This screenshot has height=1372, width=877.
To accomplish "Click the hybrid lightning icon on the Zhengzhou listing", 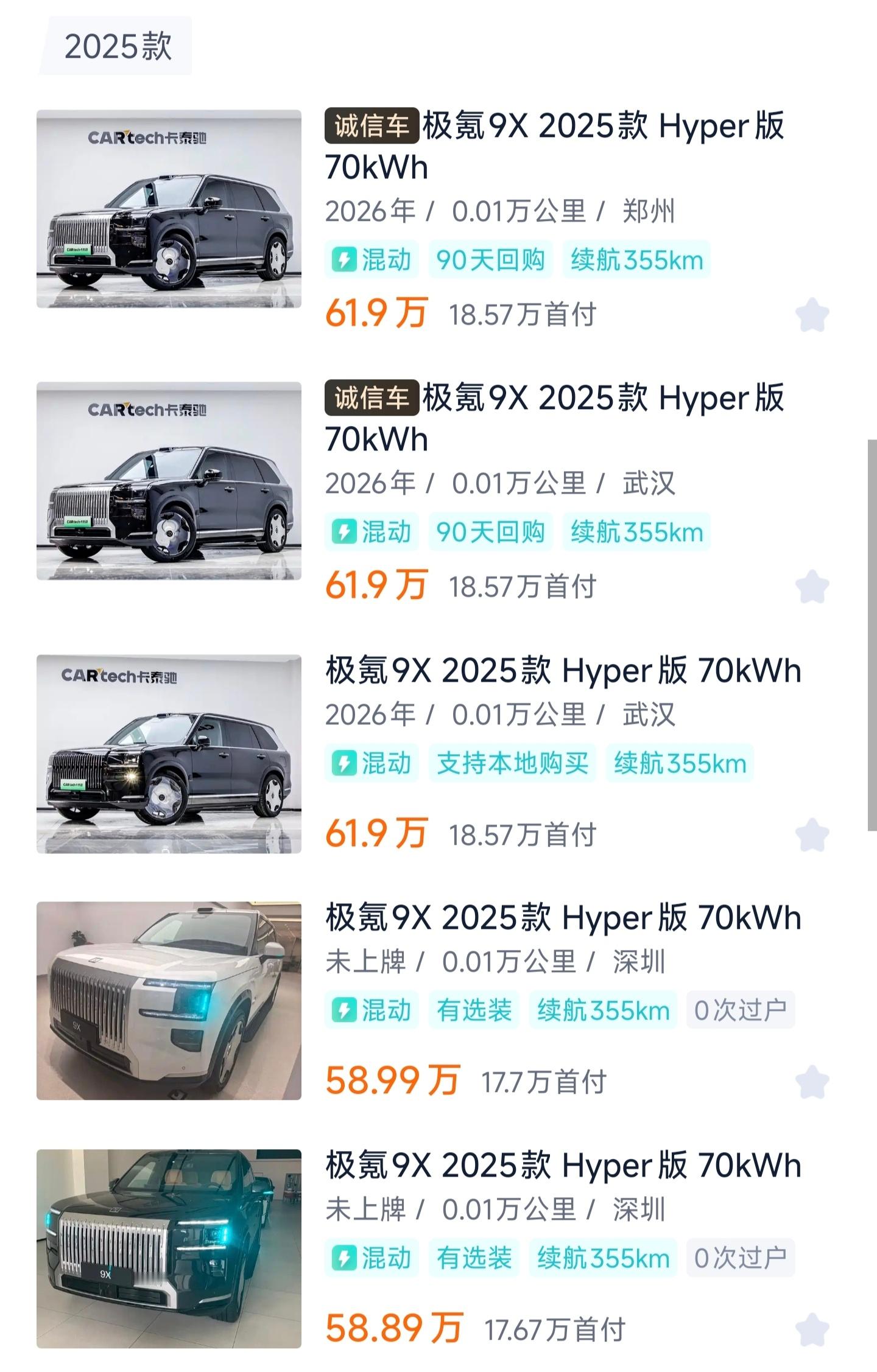I will [345, 258].
